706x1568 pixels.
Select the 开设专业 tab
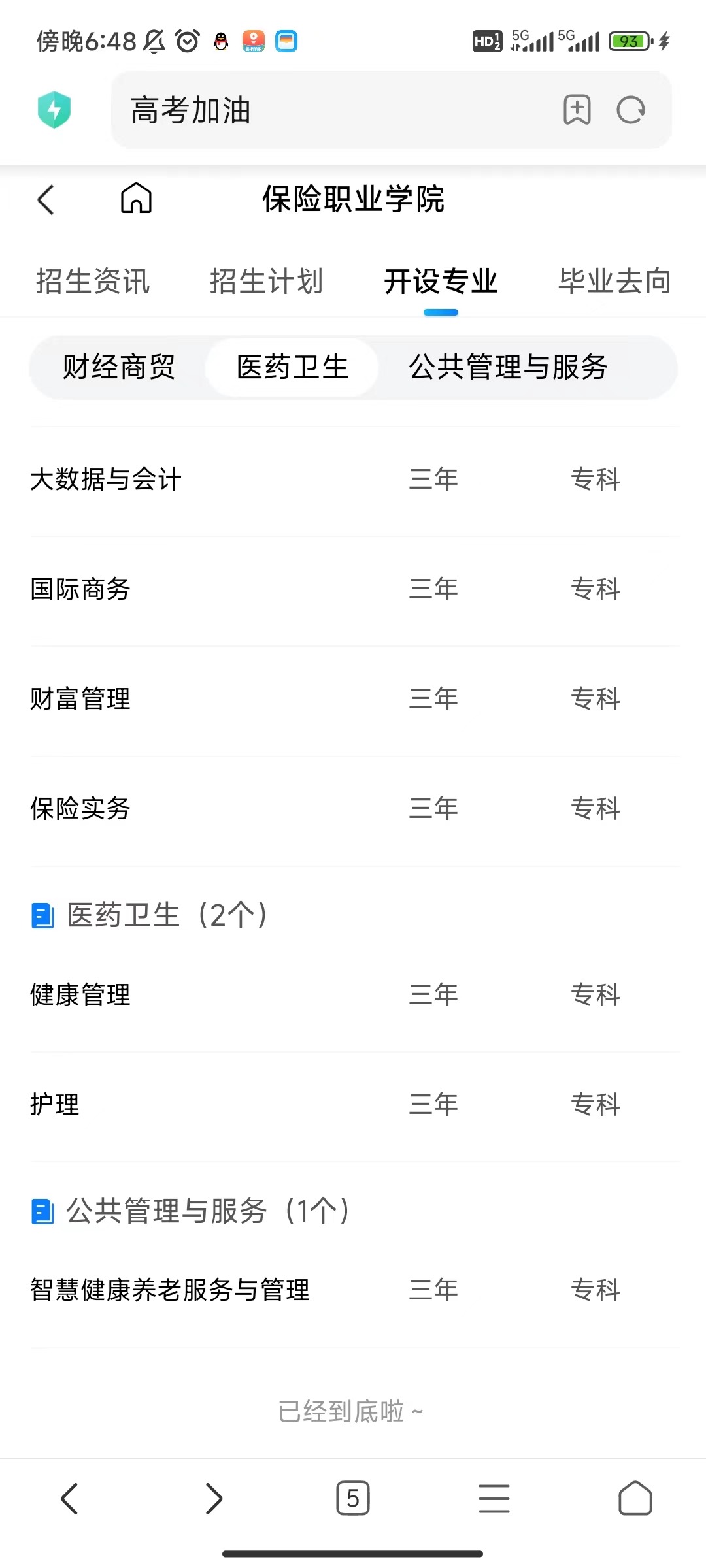(x=441, y=282)
